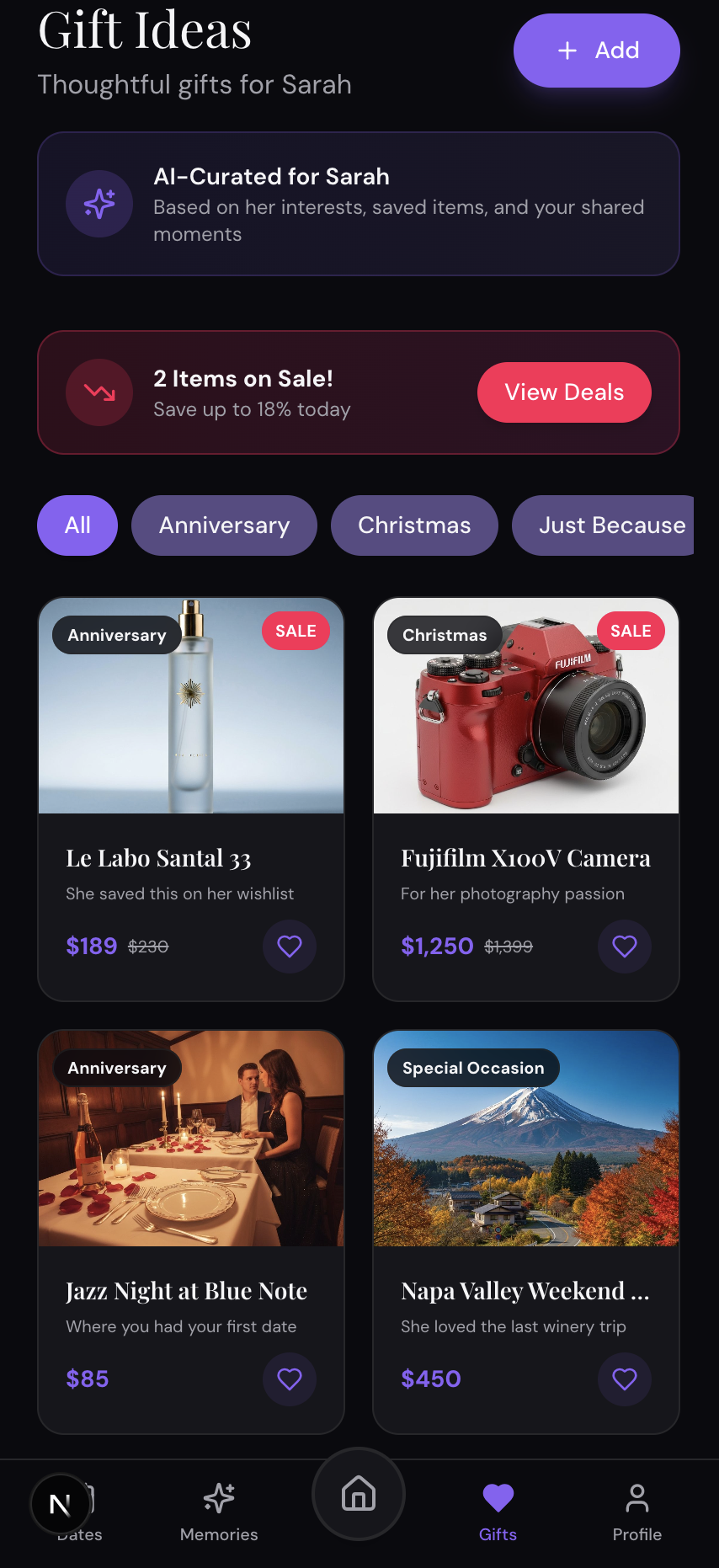Image resolution: width=719 pixels, height=1568 pixels.
Task: Filter gifts by Christmas
Action: pyautogui.click(x=414, y=525)
